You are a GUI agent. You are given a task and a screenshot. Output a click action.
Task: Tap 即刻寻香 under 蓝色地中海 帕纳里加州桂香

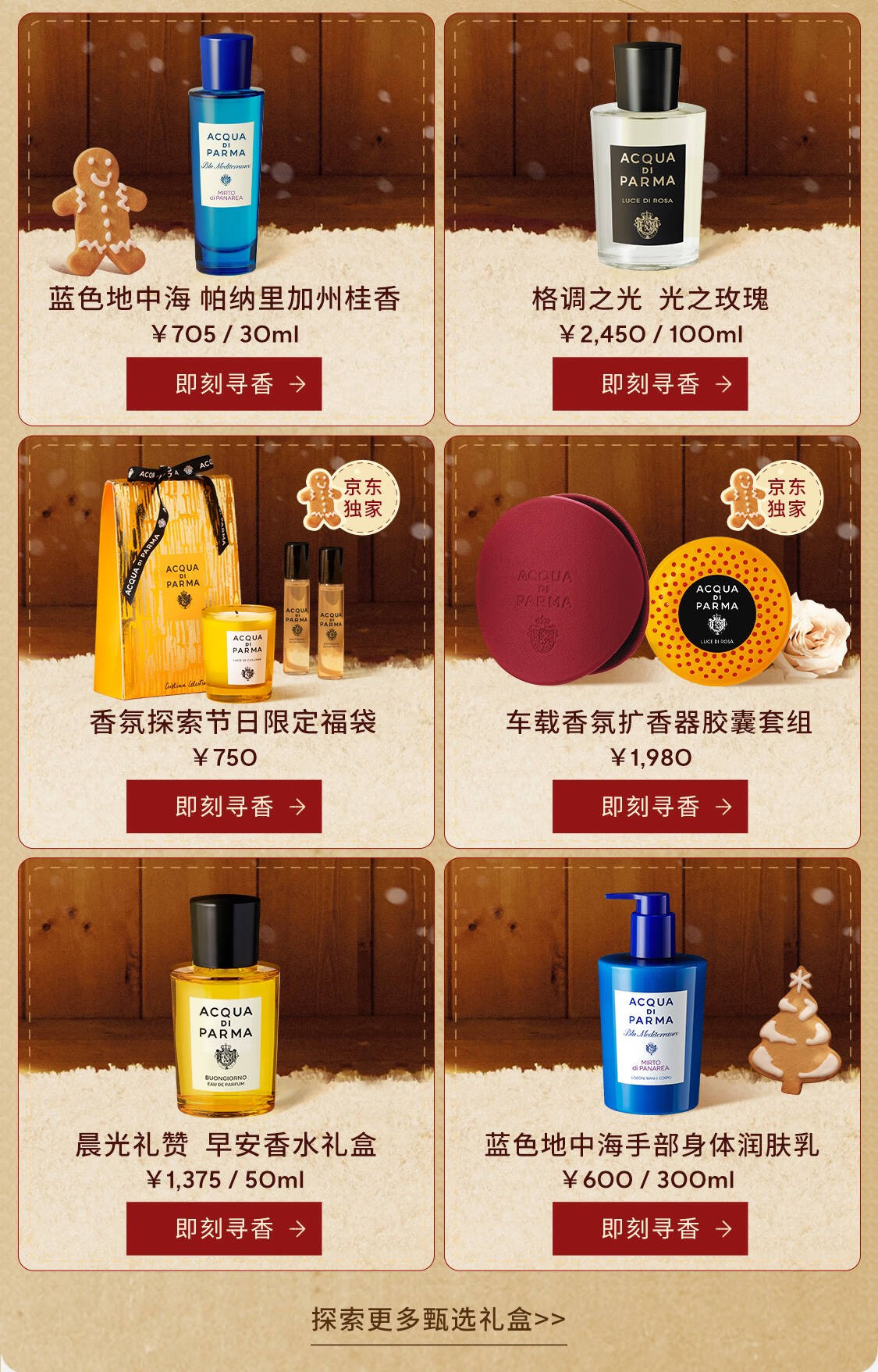click(224, 383)
